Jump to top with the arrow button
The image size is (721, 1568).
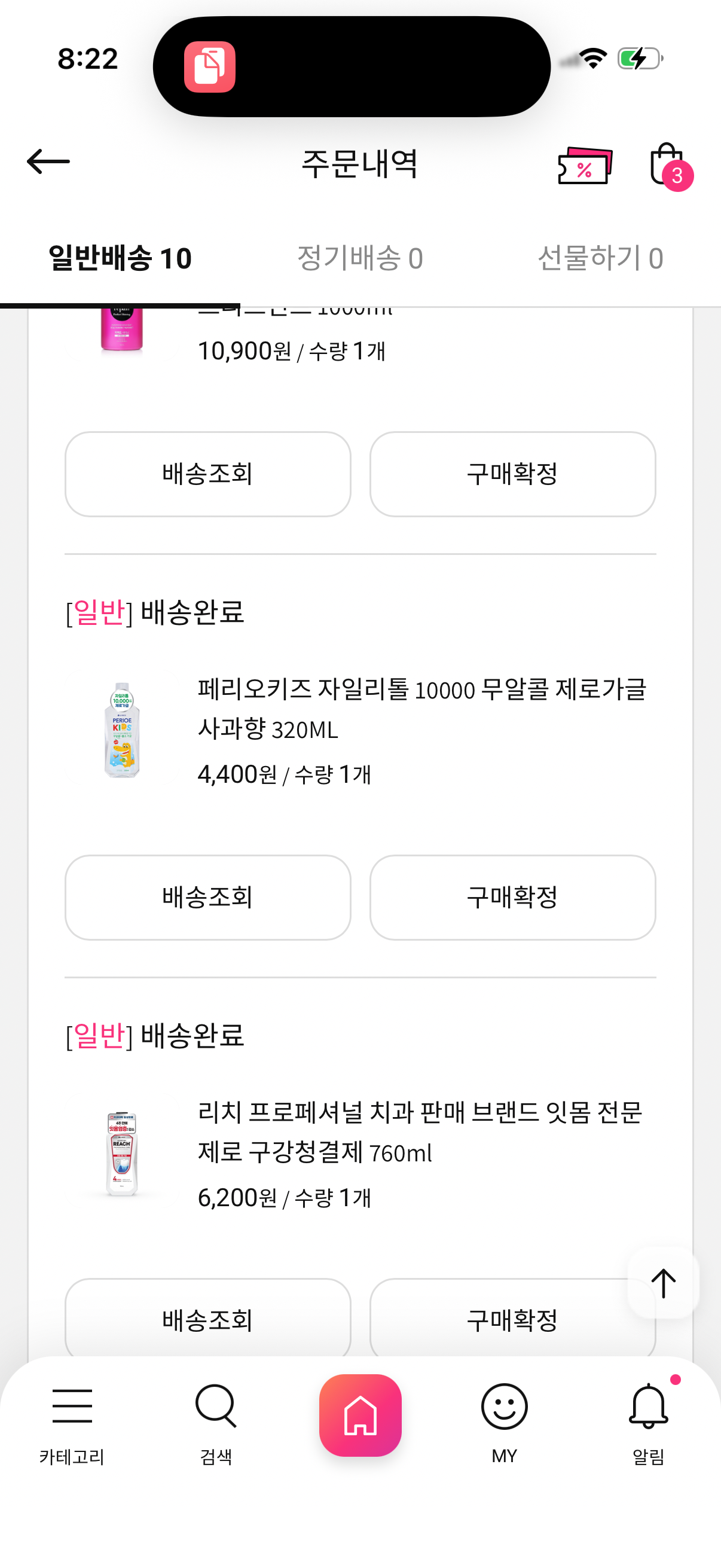pos(663,1284)
